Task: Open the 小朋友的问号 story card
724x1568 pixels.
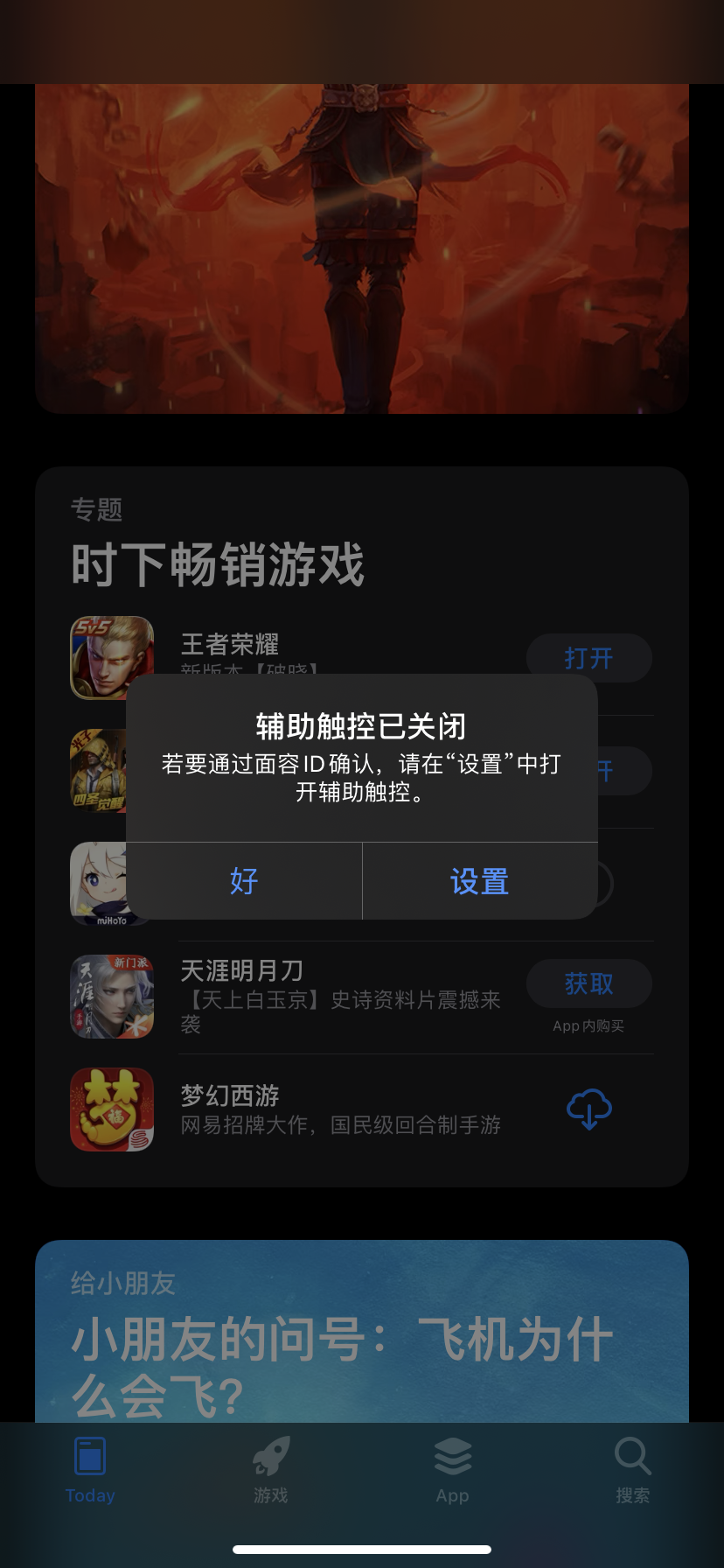Action: coord(362,1330)
